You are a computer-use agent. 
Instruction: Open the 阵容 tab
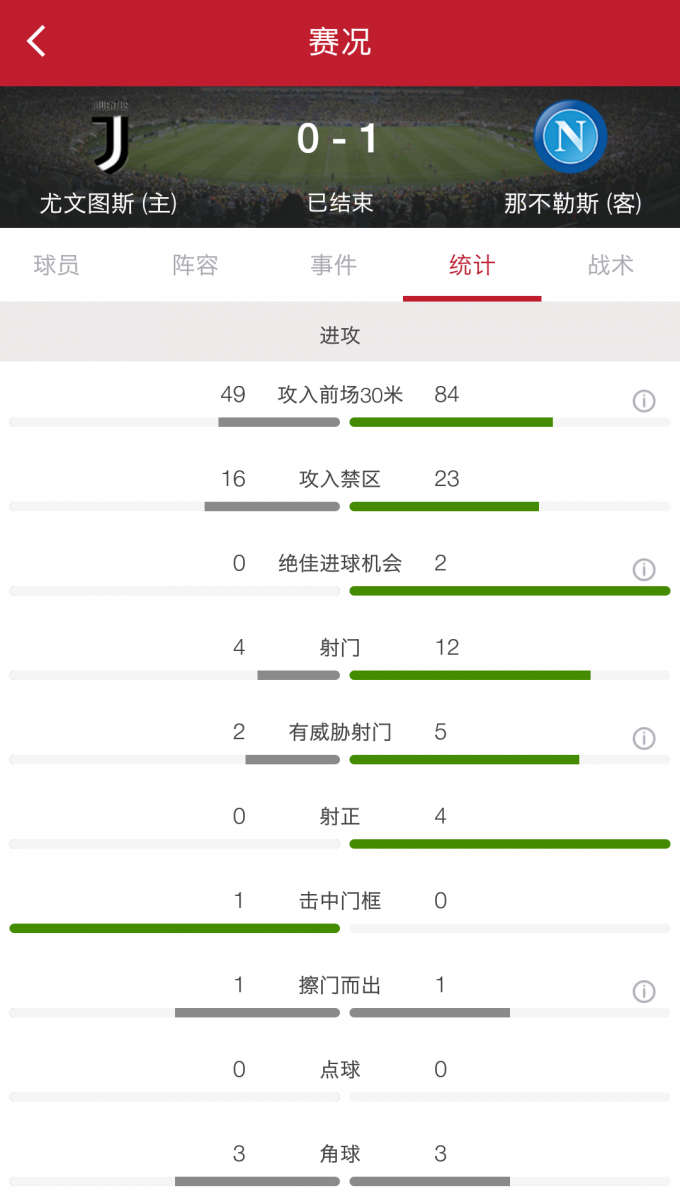tap(195, 265)
